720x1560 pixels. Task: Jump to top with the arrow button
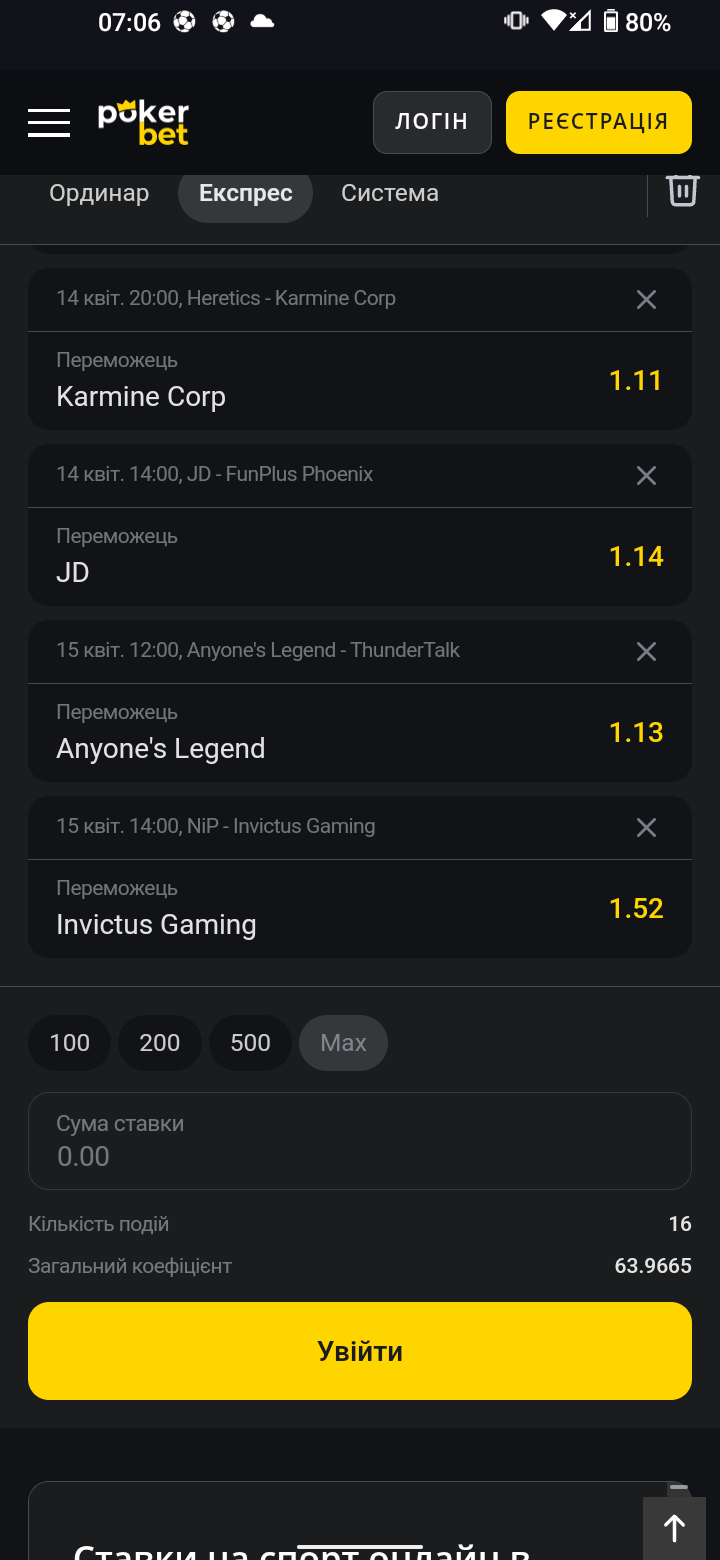point(675,1528)
